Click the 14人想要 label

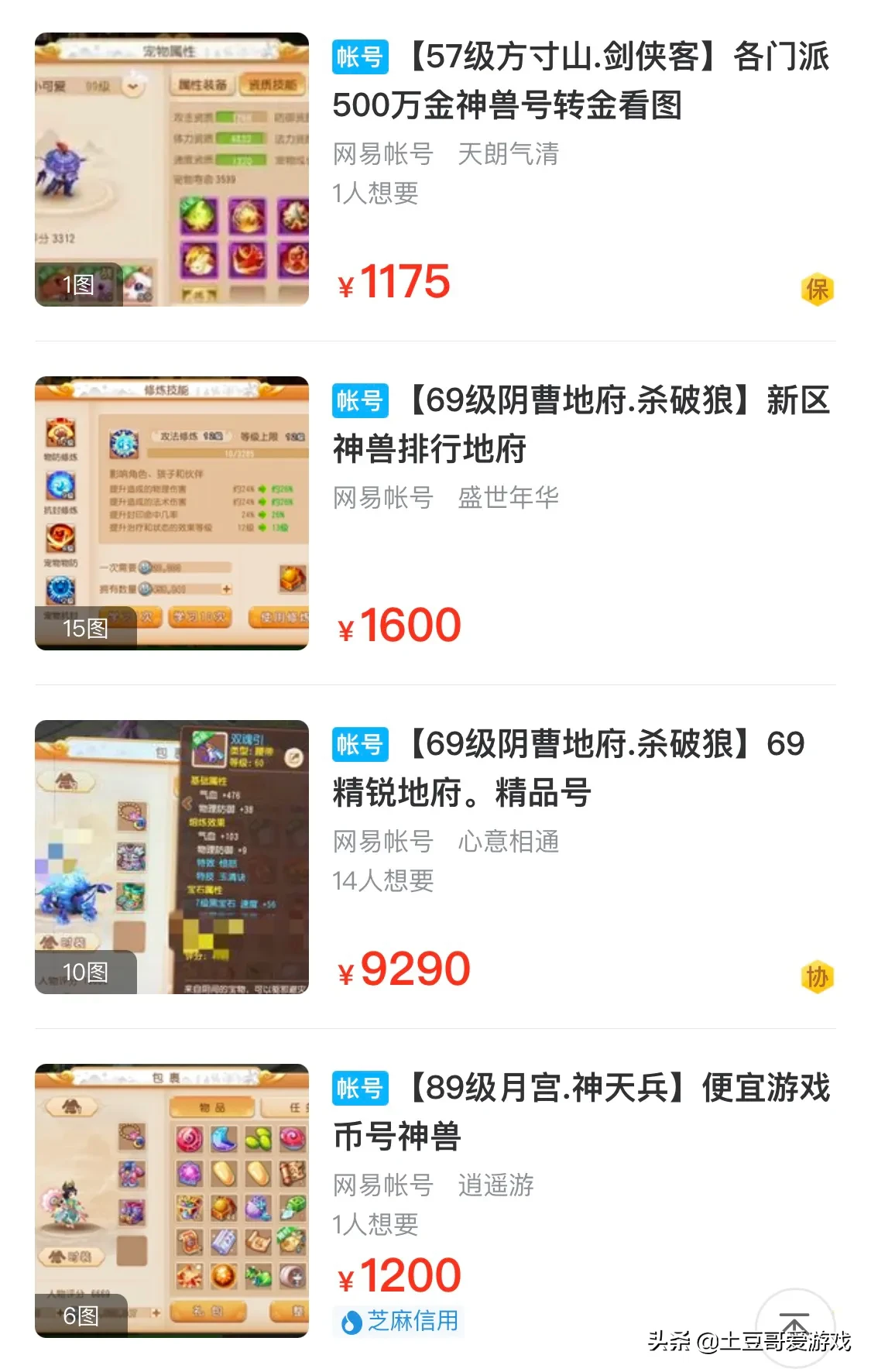tap(383, 881)
